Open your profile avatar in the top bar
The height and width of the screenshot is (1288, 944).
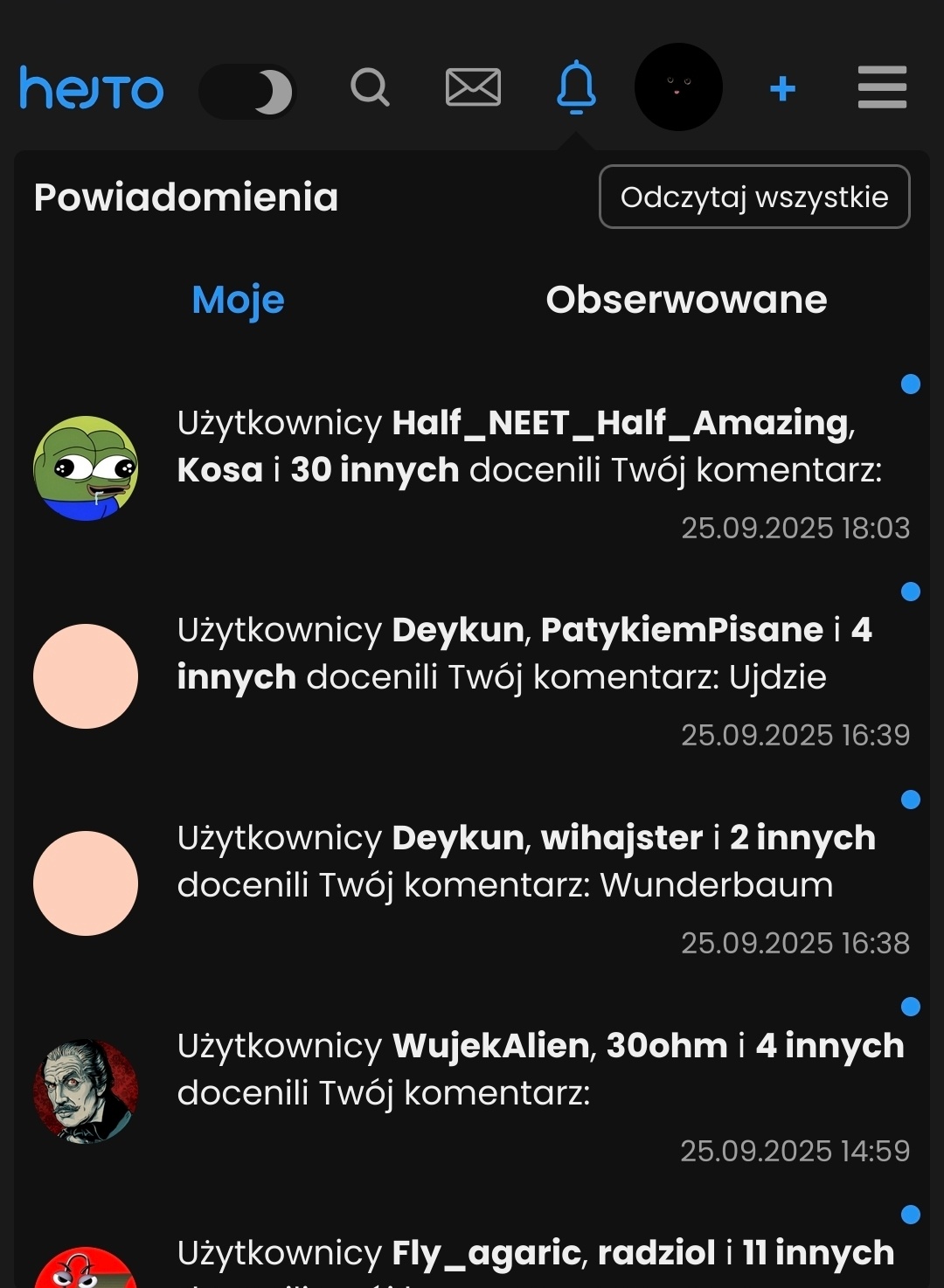pos(679,87)
